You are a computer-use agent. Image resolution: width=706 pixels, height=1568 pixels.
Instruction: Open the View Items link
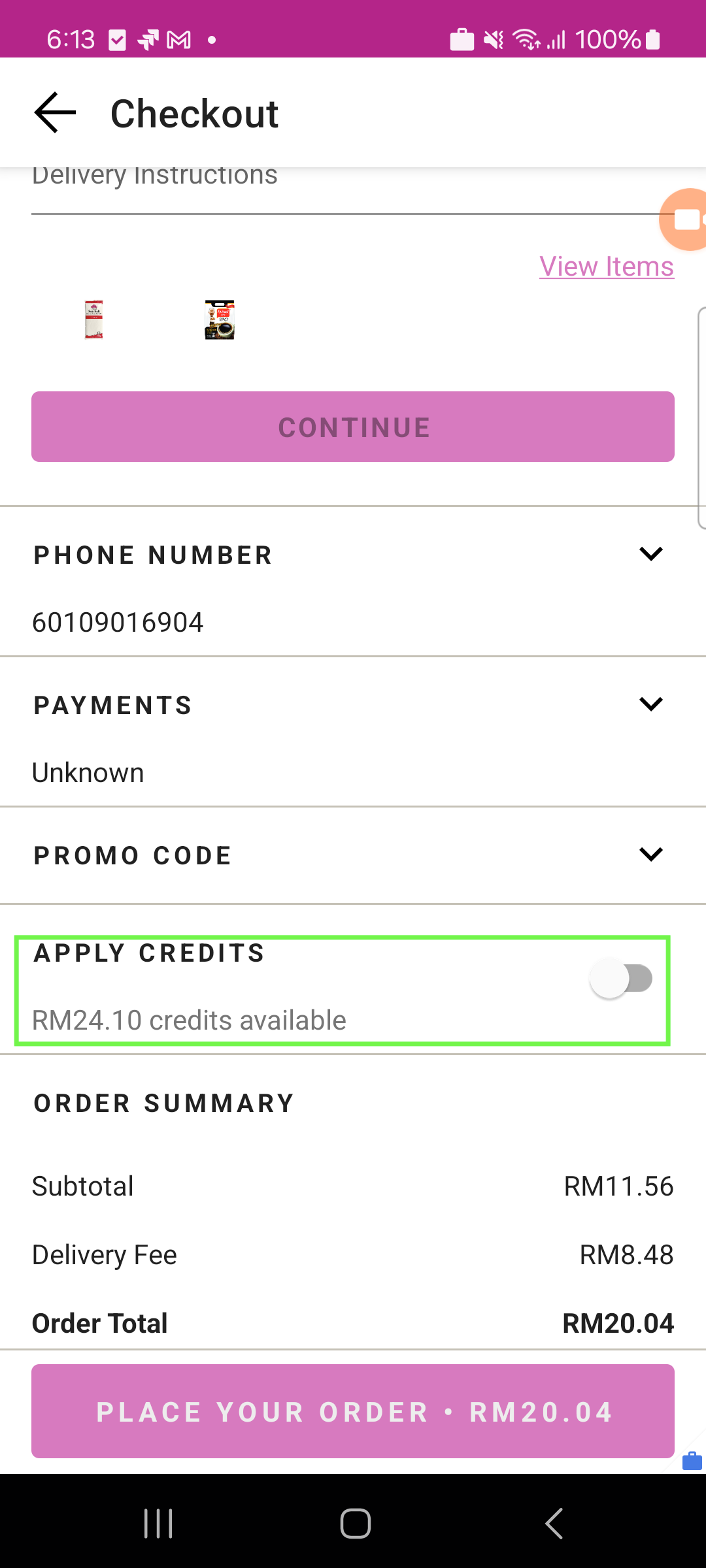[606, 267]
